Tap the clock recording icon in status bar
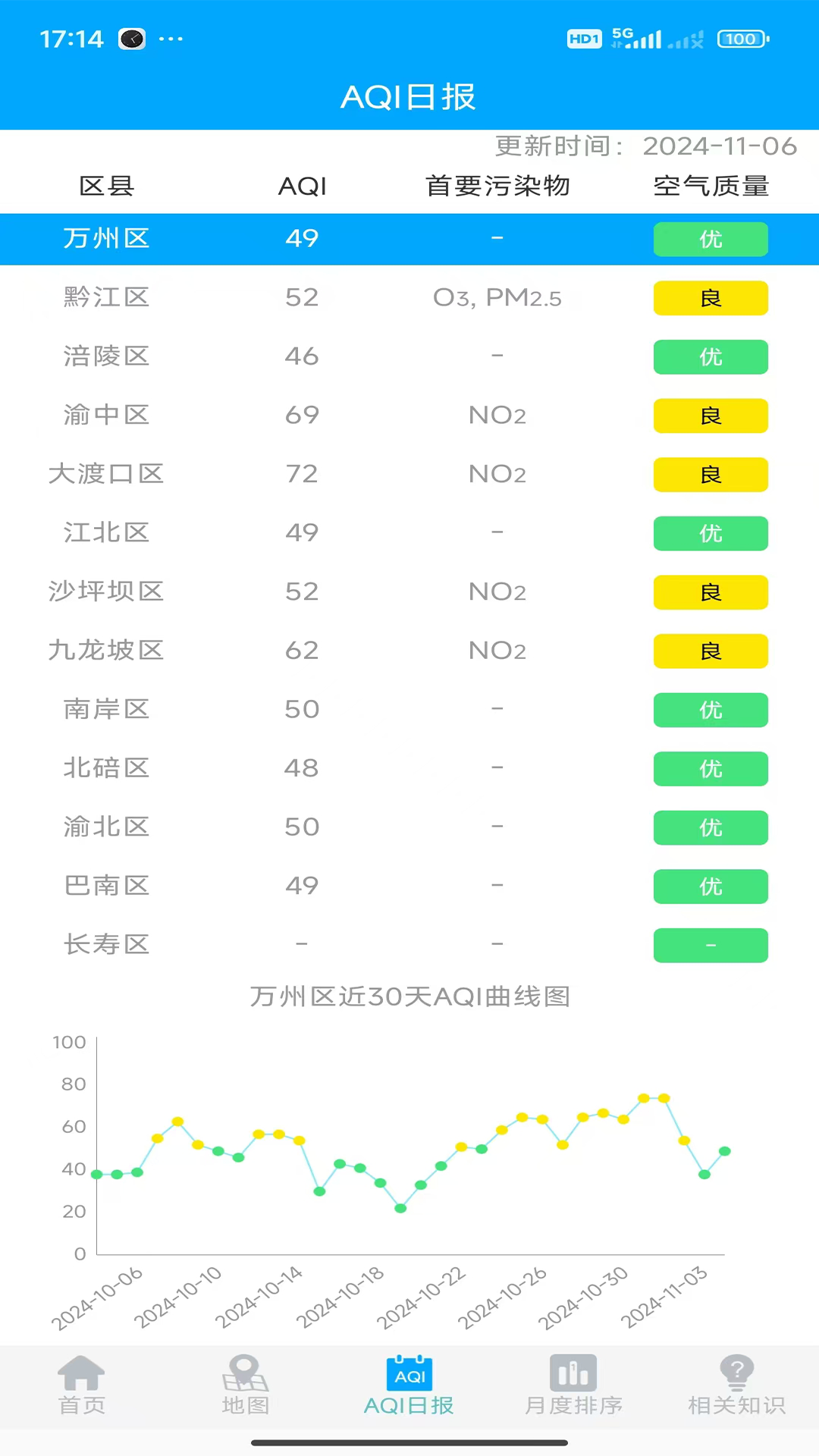Viewport: 819px width, 1456px height. [x=132, y=39]
